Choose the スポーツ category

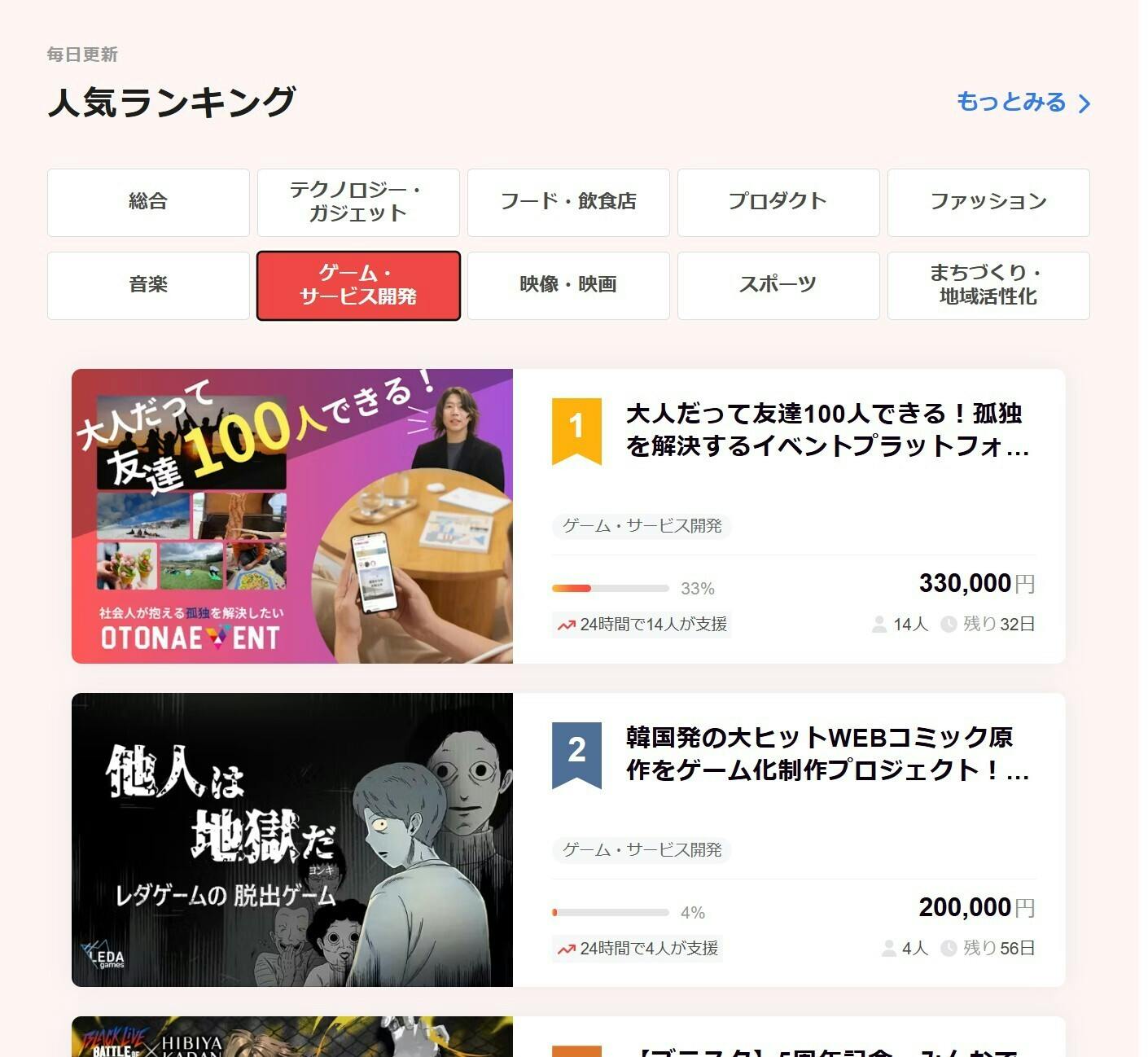click(x=778, y=285)
